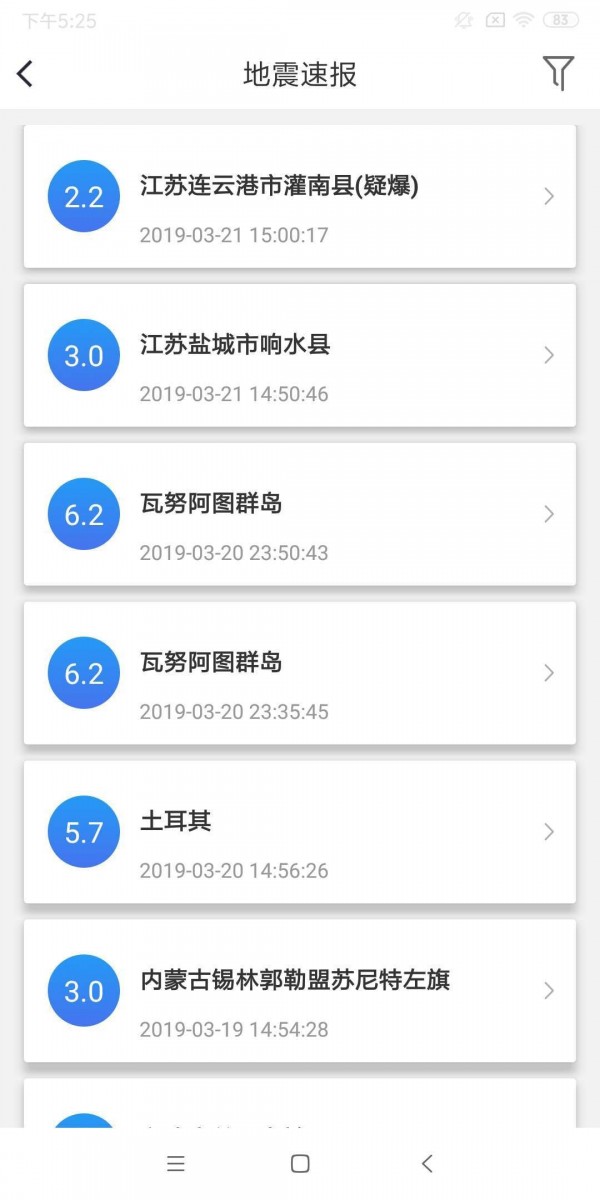Open the 瓦努阿图群岛 report from 23:35:45
Screen dimensions: 600x1200
point(300,674)
